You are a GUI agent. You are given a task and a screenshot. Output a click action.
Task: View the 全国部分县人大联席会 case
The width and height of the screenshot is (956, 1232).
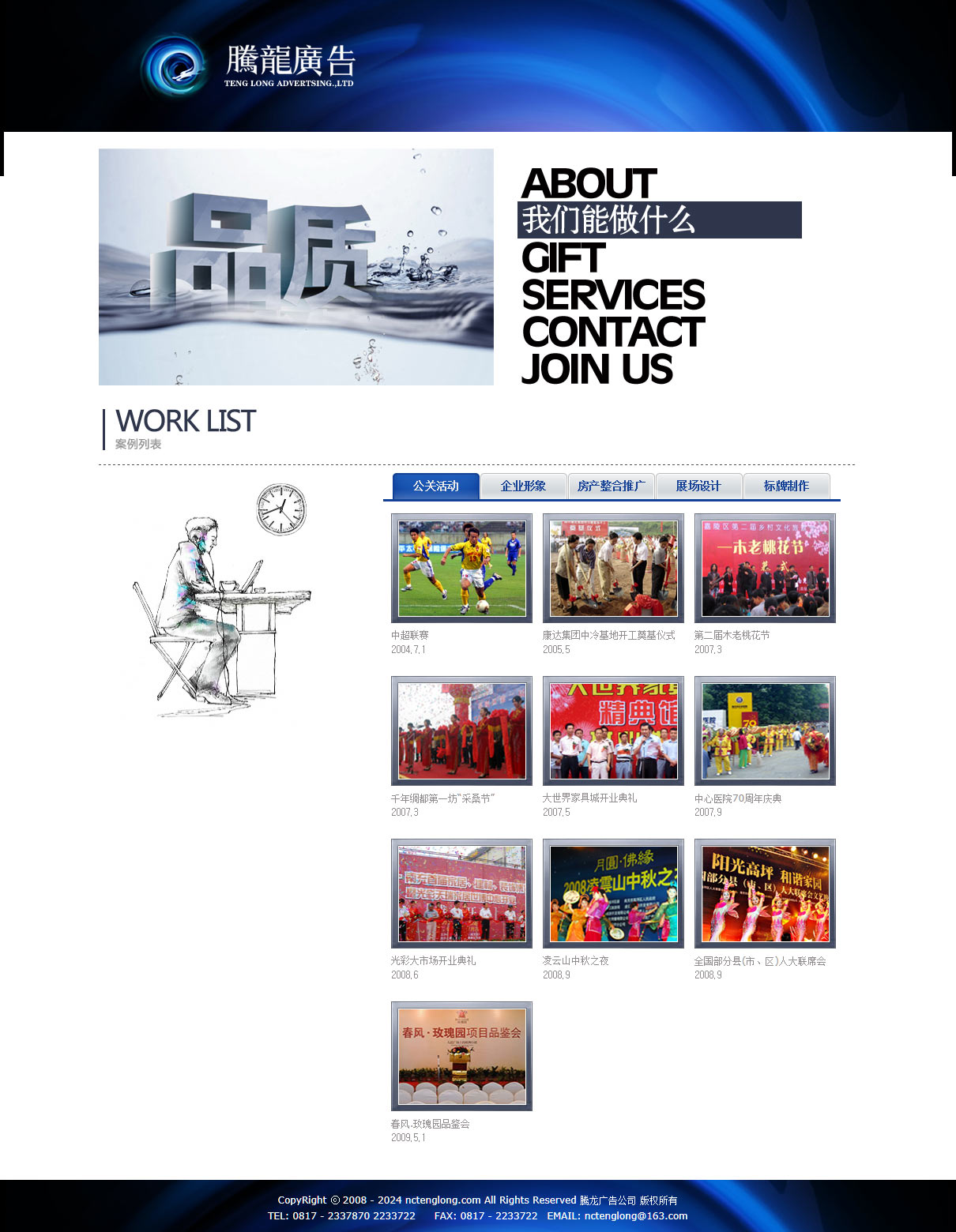coord(765,894)
